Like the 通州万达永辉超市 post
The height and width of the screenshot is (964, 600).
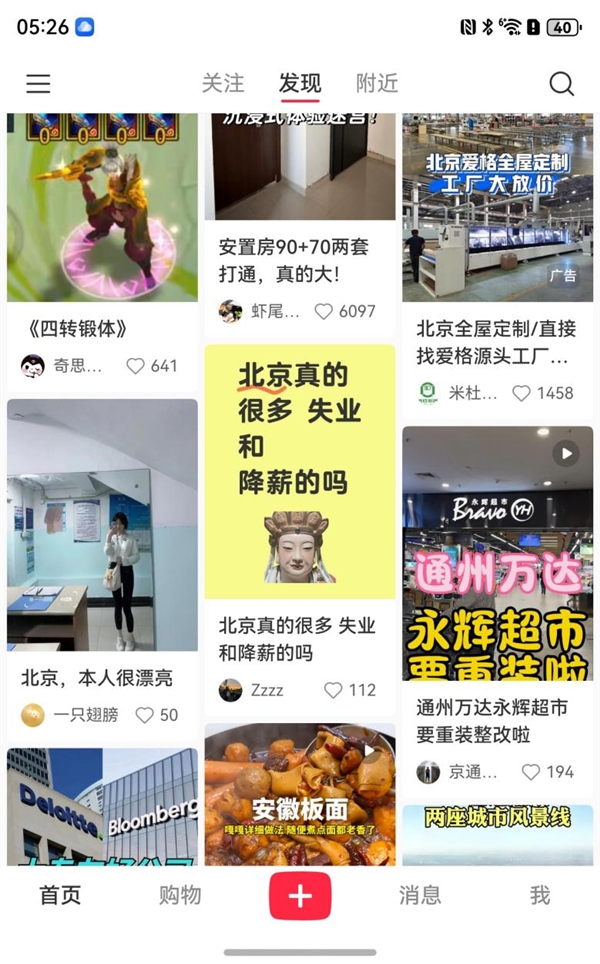[x=531, y=772]
